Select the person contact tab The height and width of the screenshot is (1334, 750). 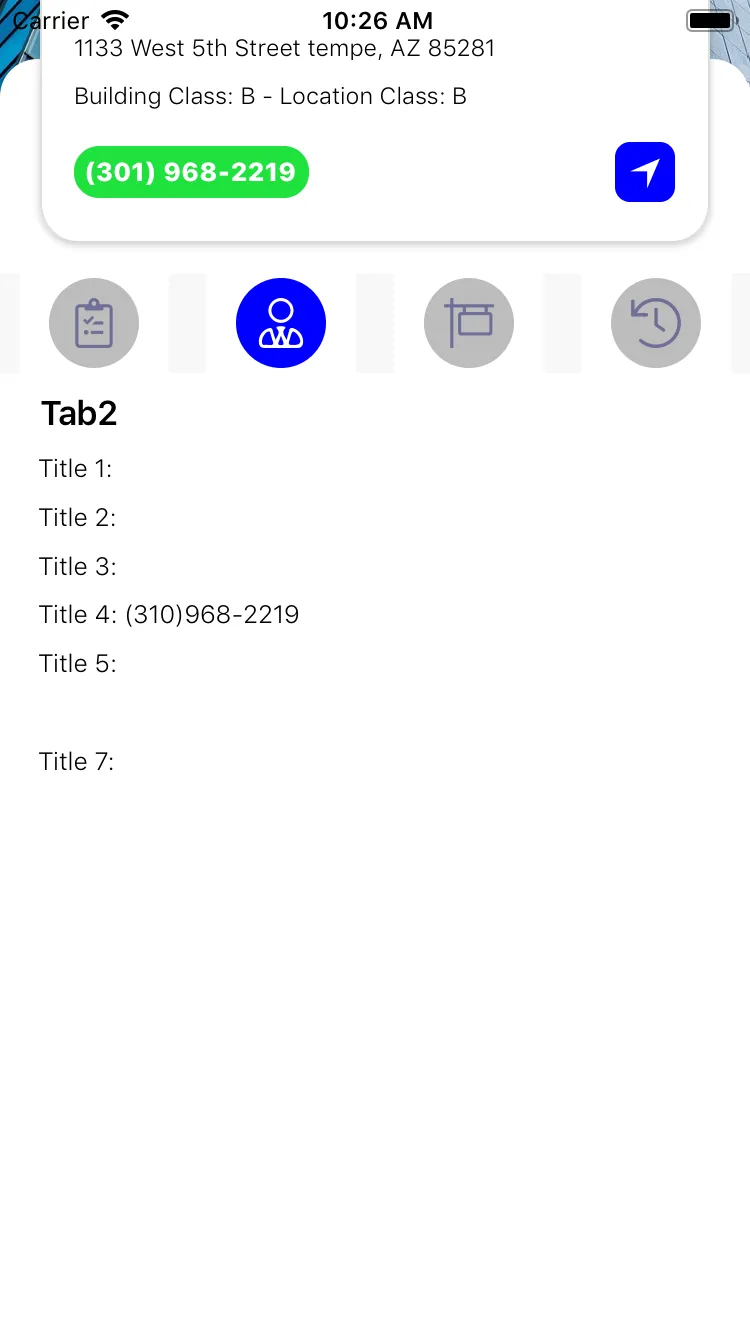(x=281, y=323)
